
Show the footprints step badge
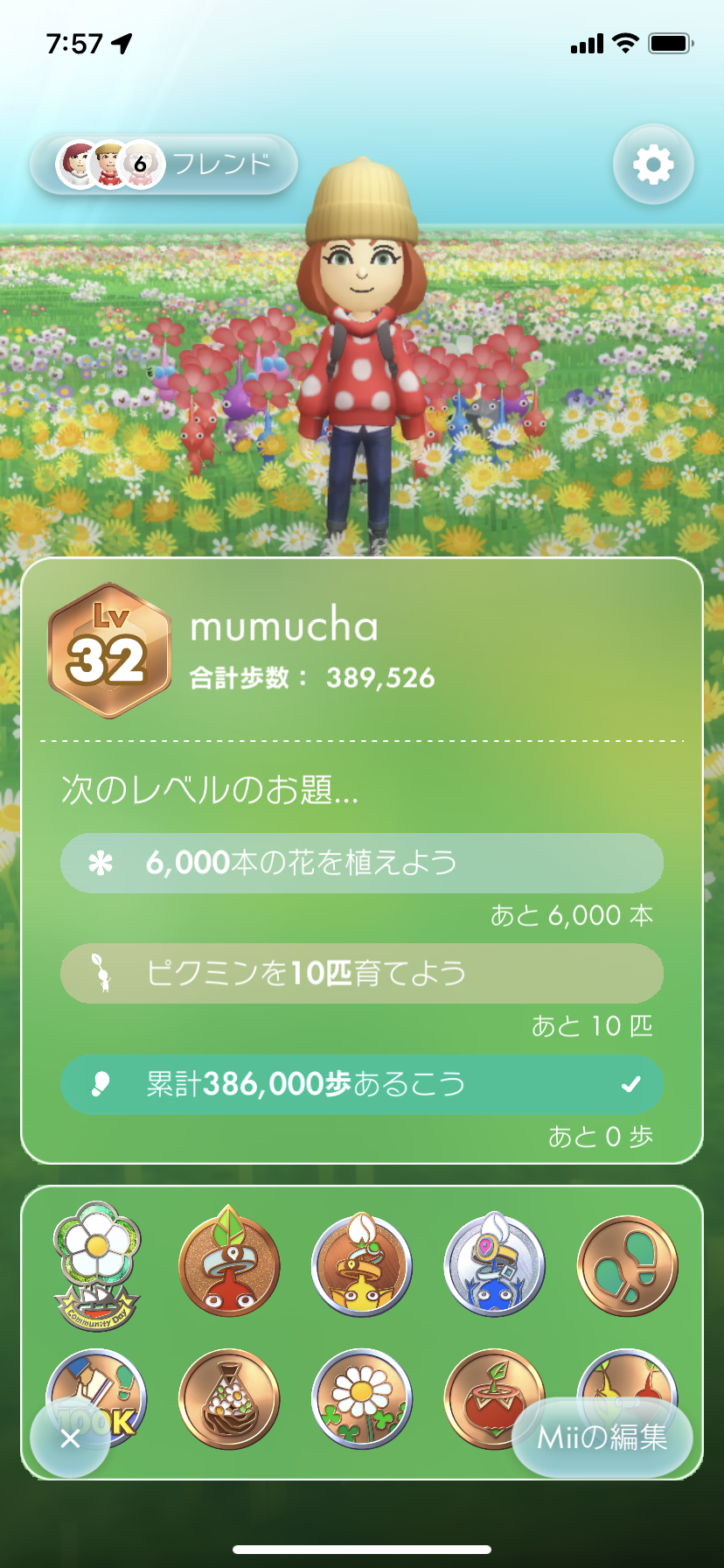click(x=628, y=1265)
